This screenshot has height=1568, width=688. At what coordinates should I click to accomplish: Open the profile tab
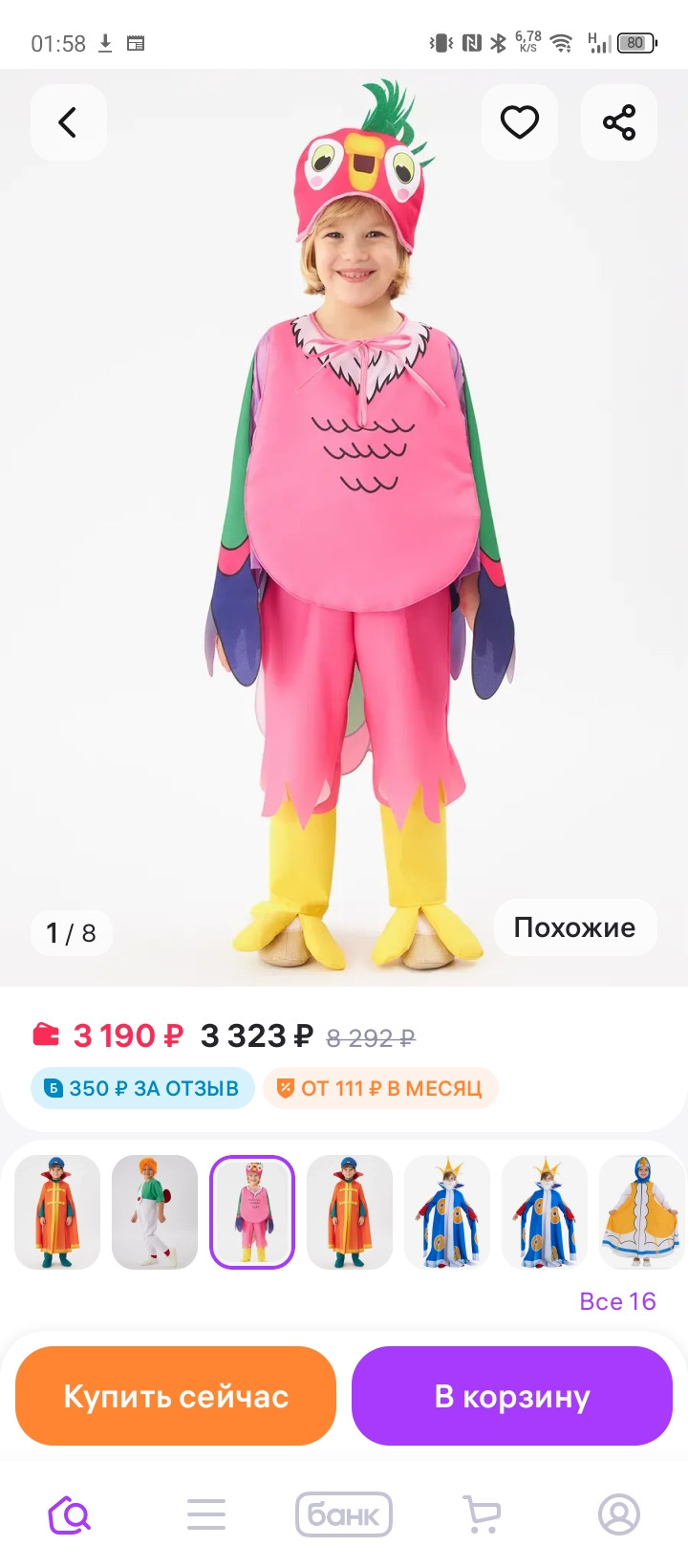(619, 1514)
